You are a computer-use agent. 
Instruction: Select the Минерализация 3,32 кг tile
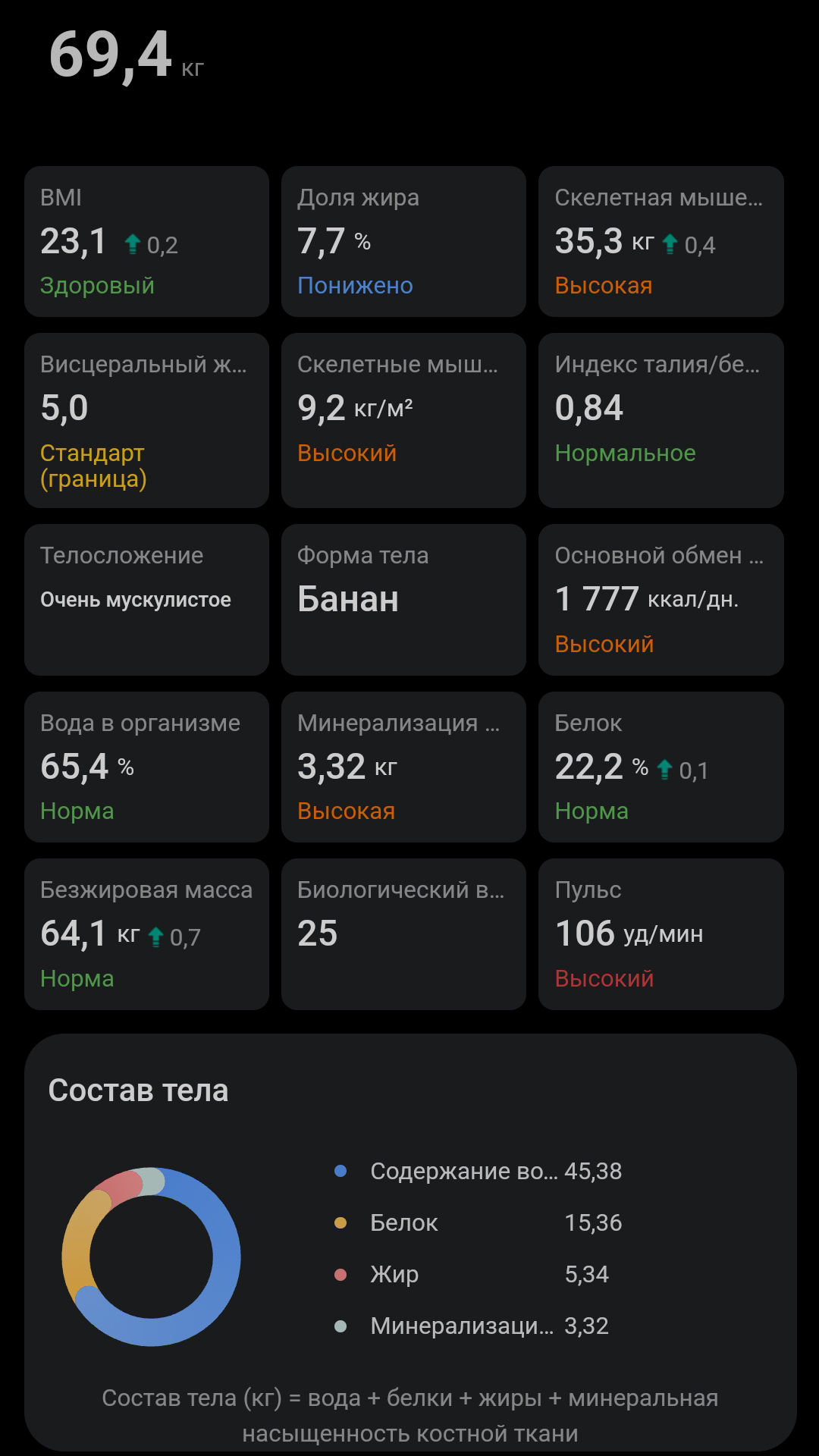click(x=403, y=767)
